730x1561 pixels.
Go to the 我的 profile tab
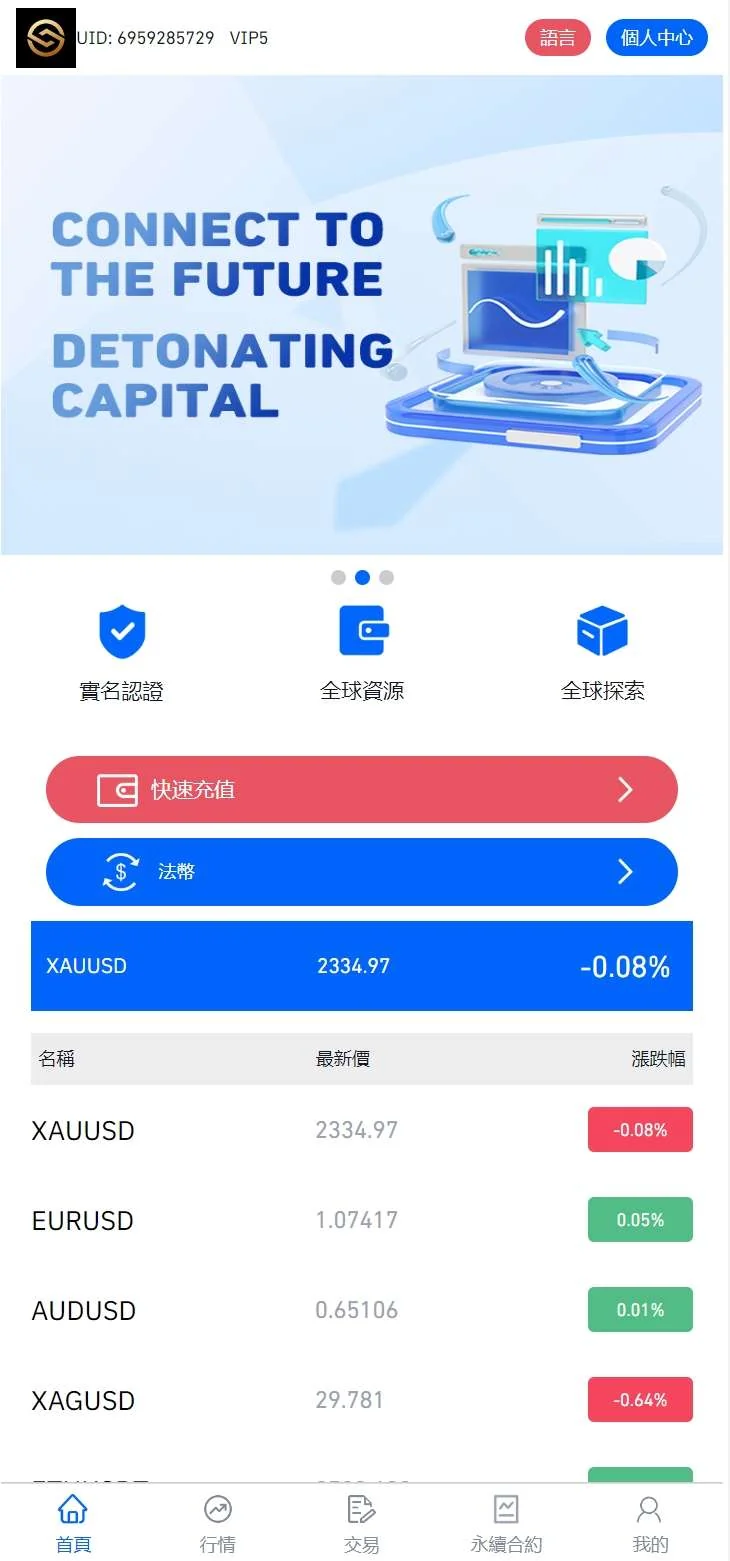pos(650,1524)
